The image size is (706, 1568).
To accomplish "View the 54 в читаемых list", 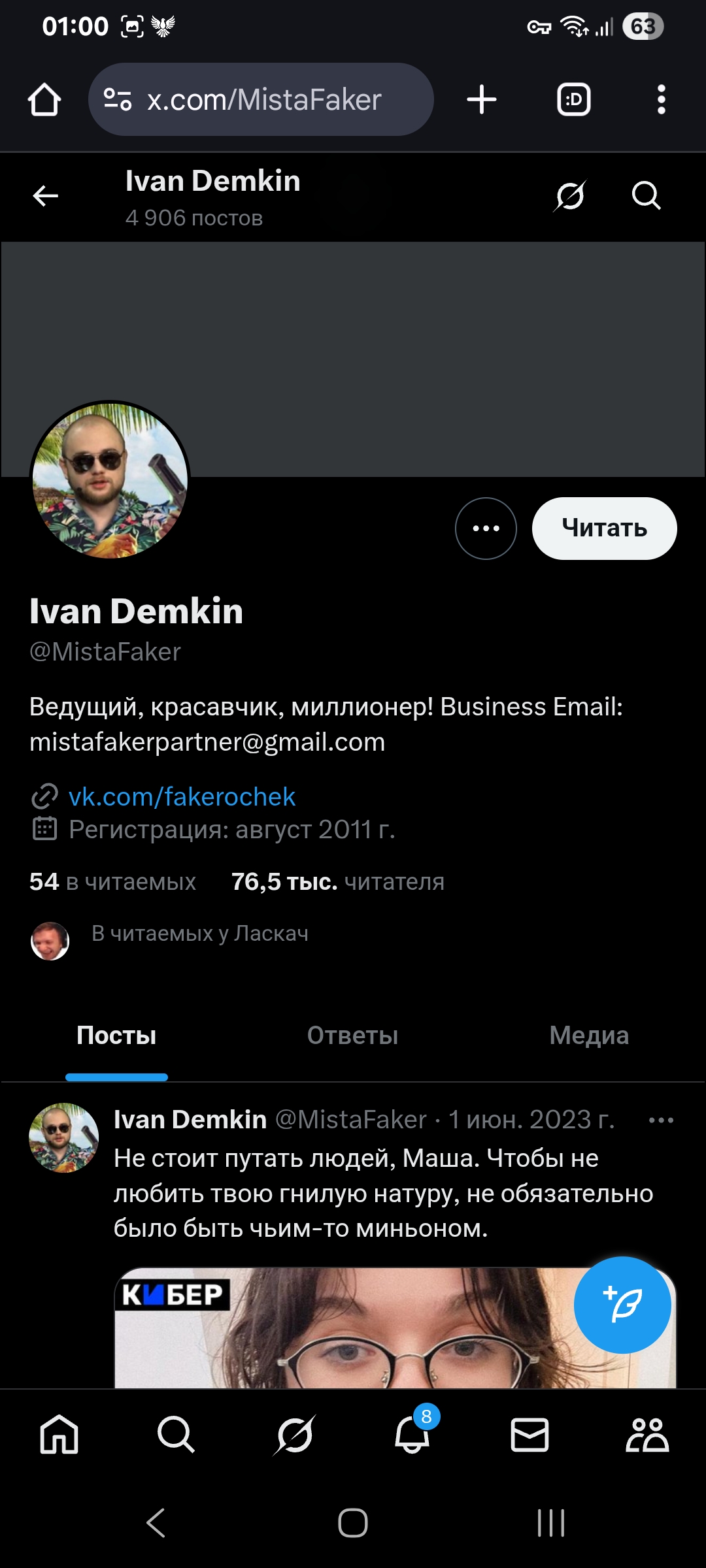I will click(112, 882).
